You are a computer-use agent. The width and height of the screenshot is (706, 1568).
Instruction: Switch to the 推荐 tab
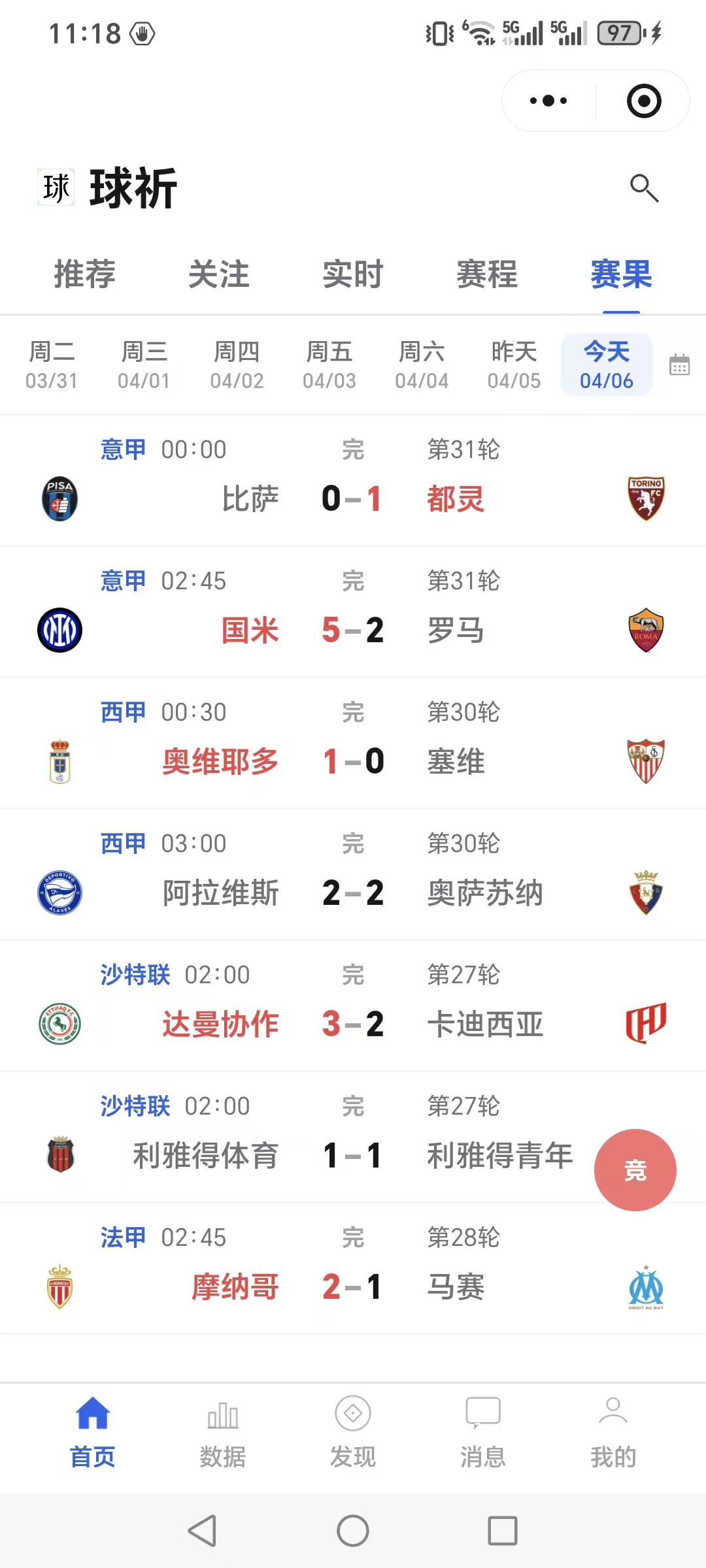point(84,274)
